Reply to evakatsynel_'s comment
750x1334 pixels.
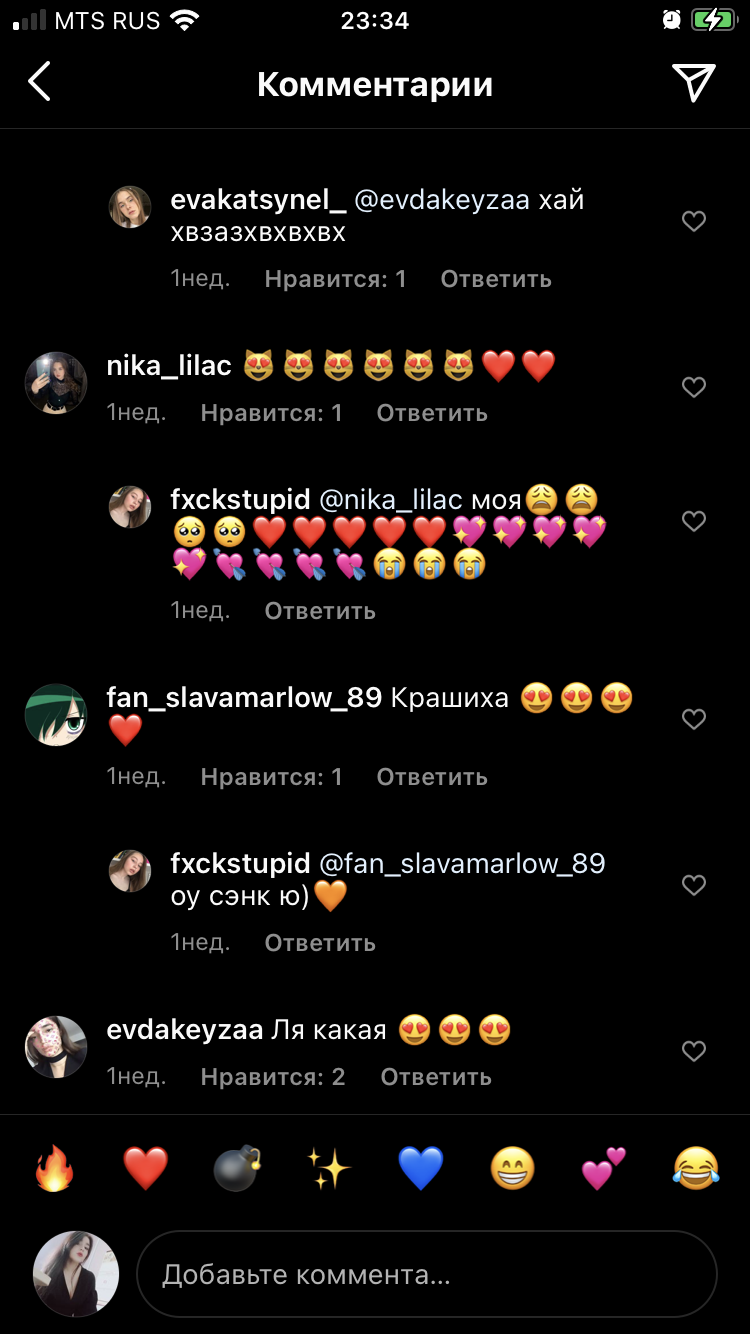(496, 279)
